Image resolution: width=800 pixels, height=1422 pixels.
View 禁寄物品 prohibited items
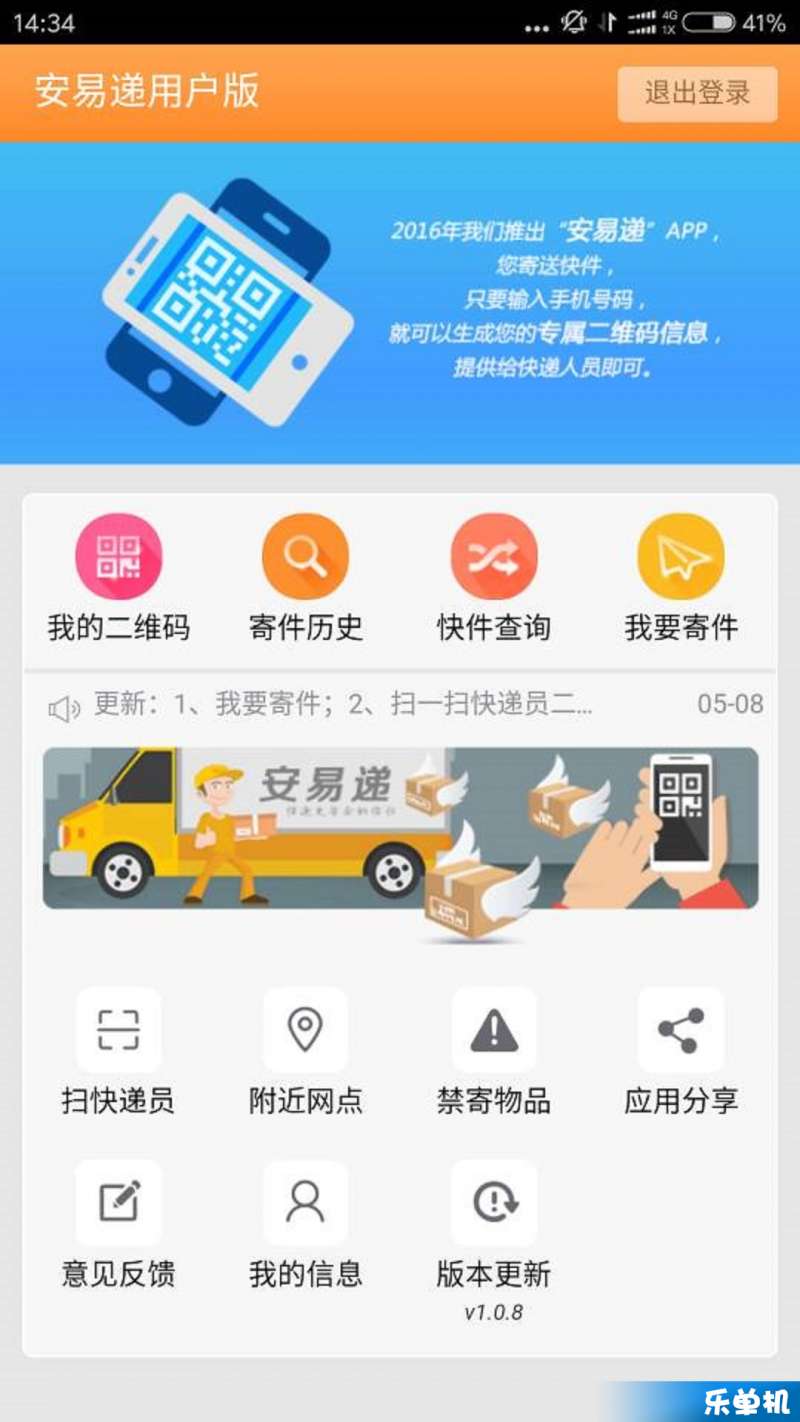(493, 1050)
